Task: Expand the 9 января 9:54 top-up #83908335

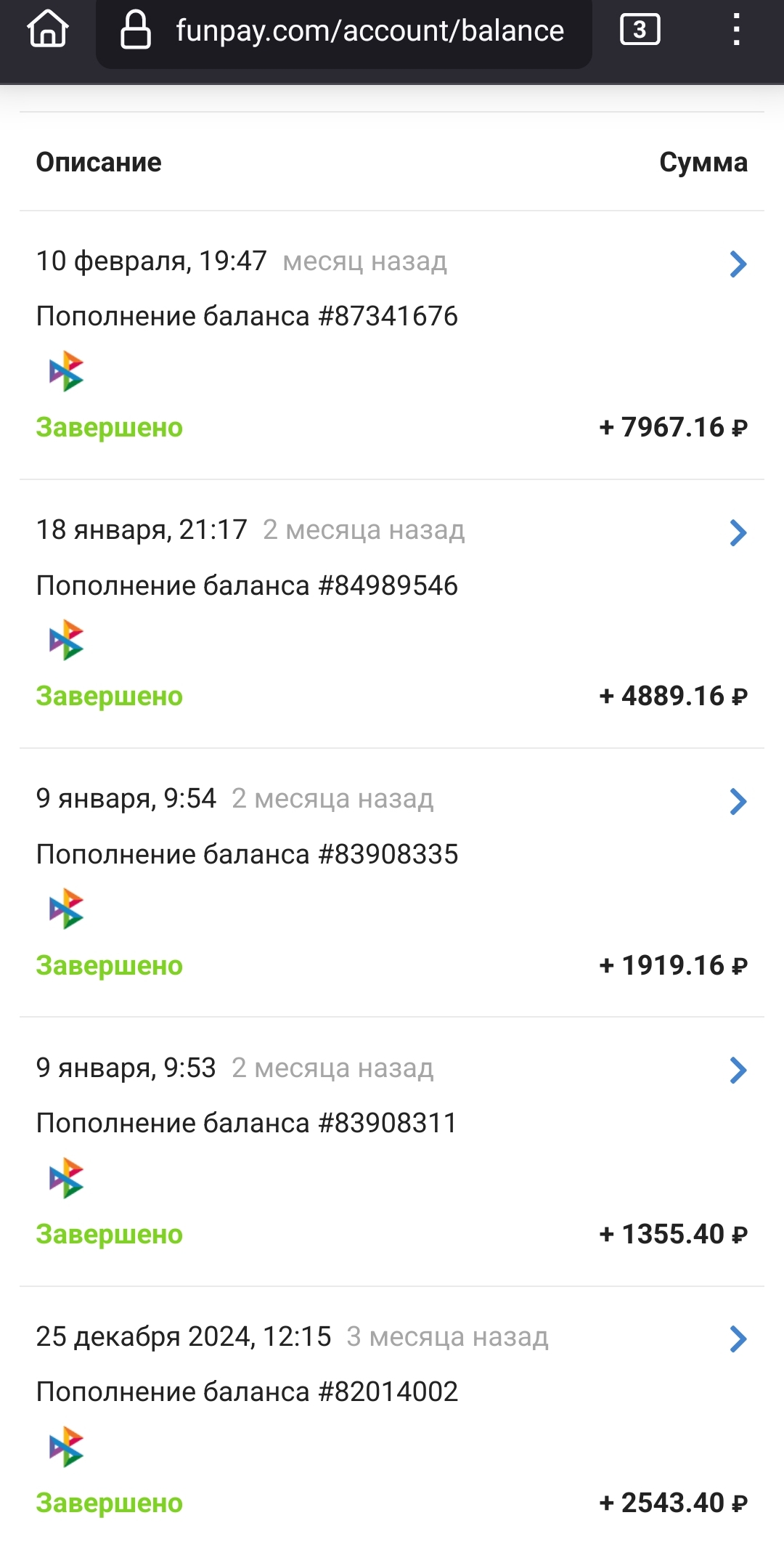Action: pos(738,802)
